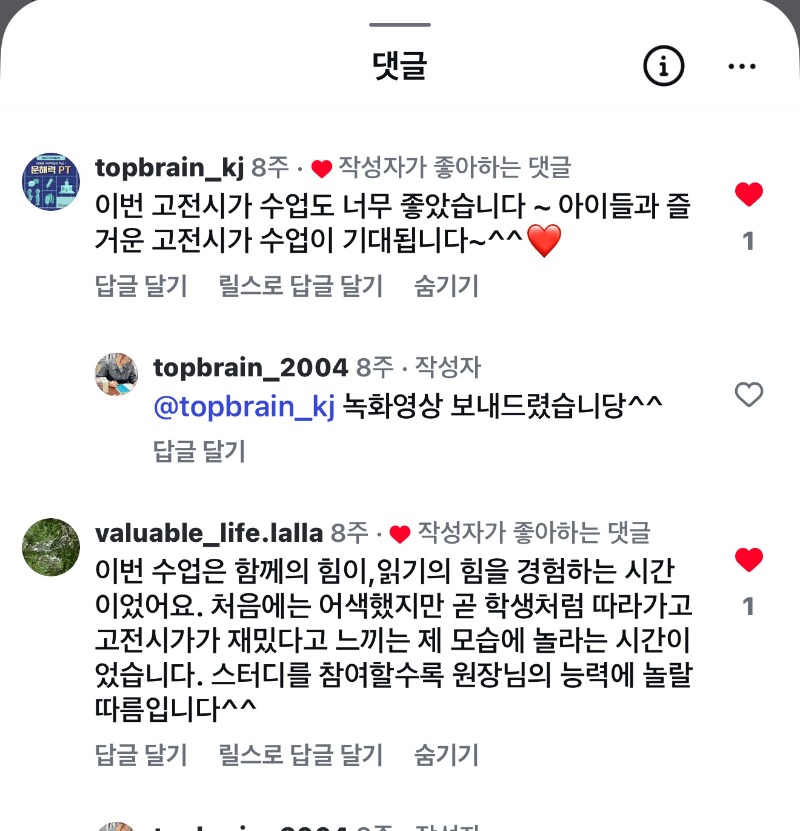Hide valuable_life.lalla's comment with 숨기기

[446, 754]
